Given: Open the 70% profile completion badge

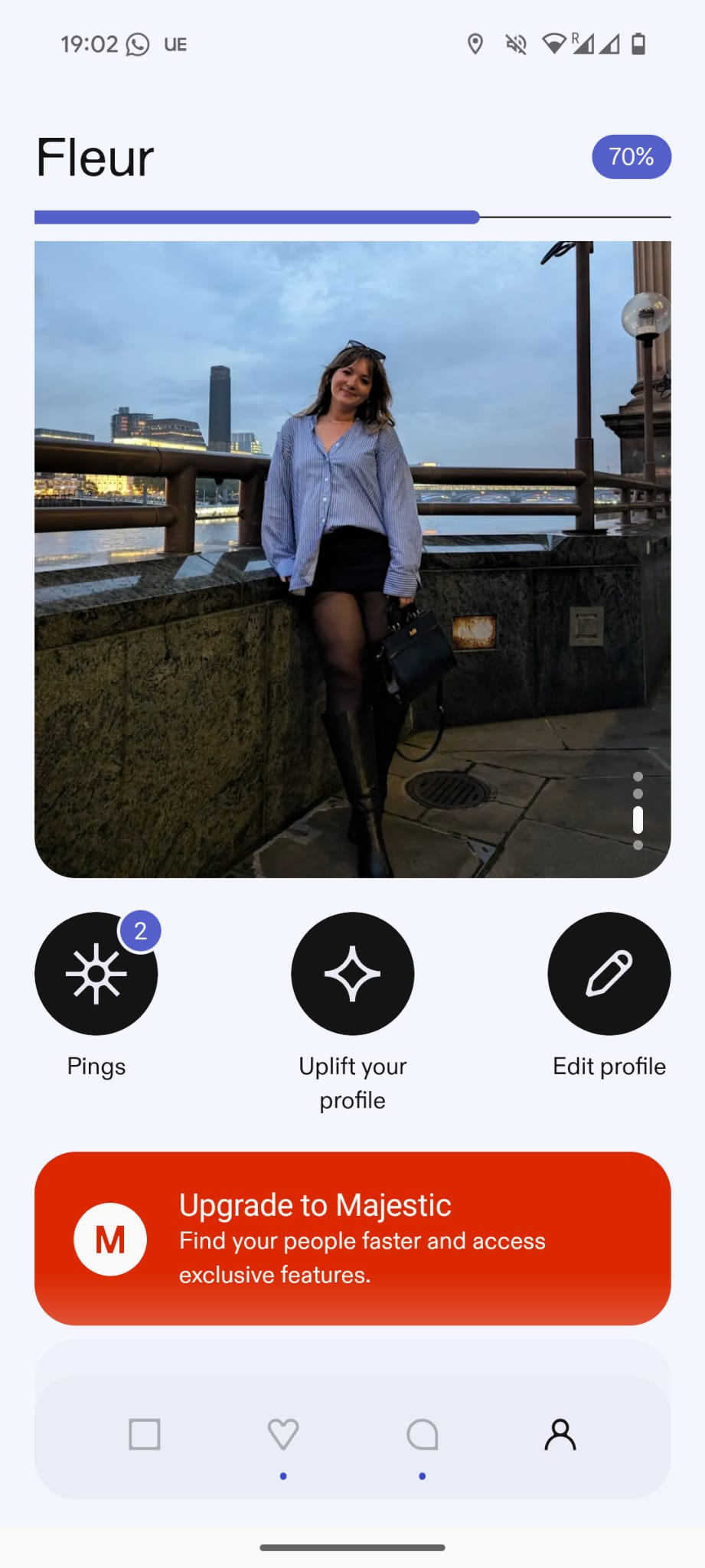Looking at the screenshot, I should 631,157.
